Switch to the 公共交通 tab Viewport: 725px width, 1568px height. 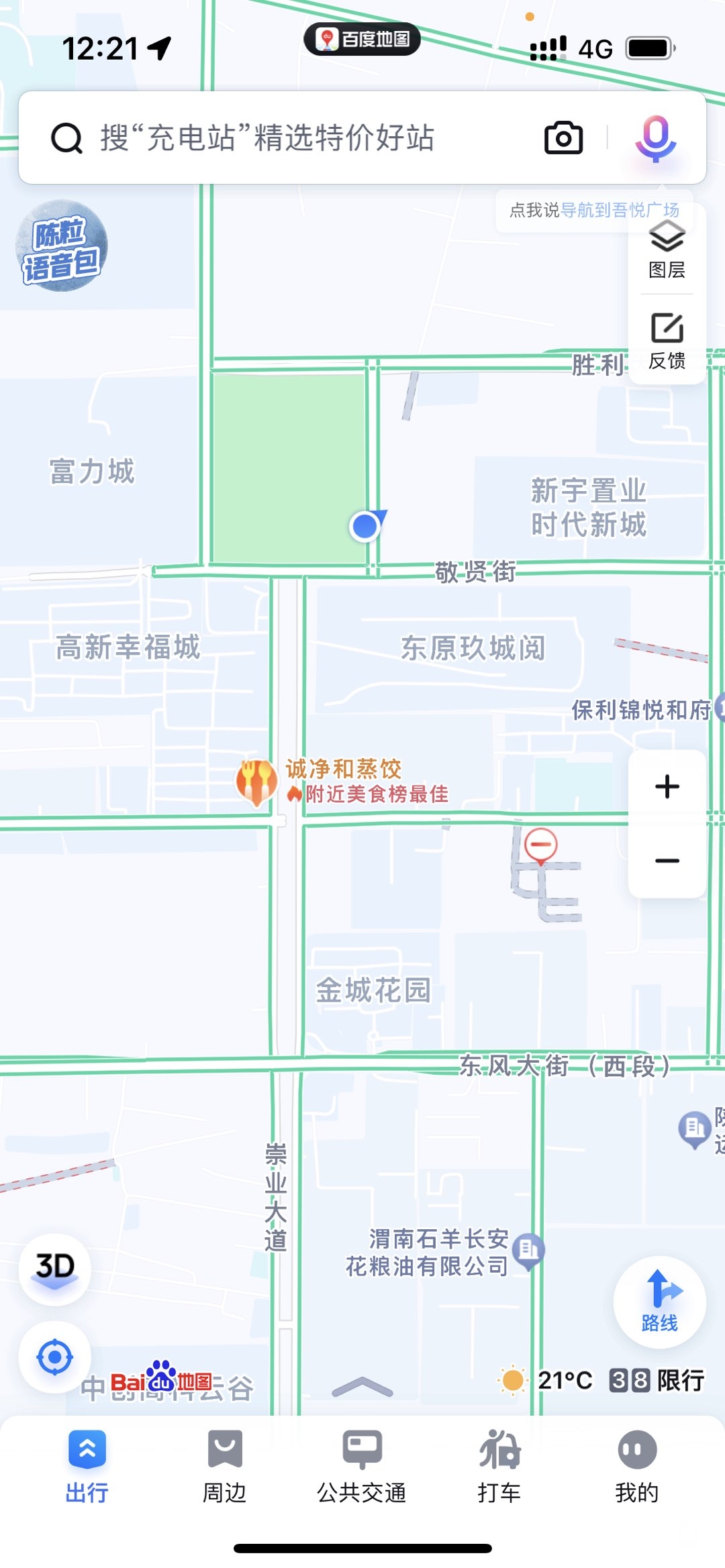coord(362,1466)
